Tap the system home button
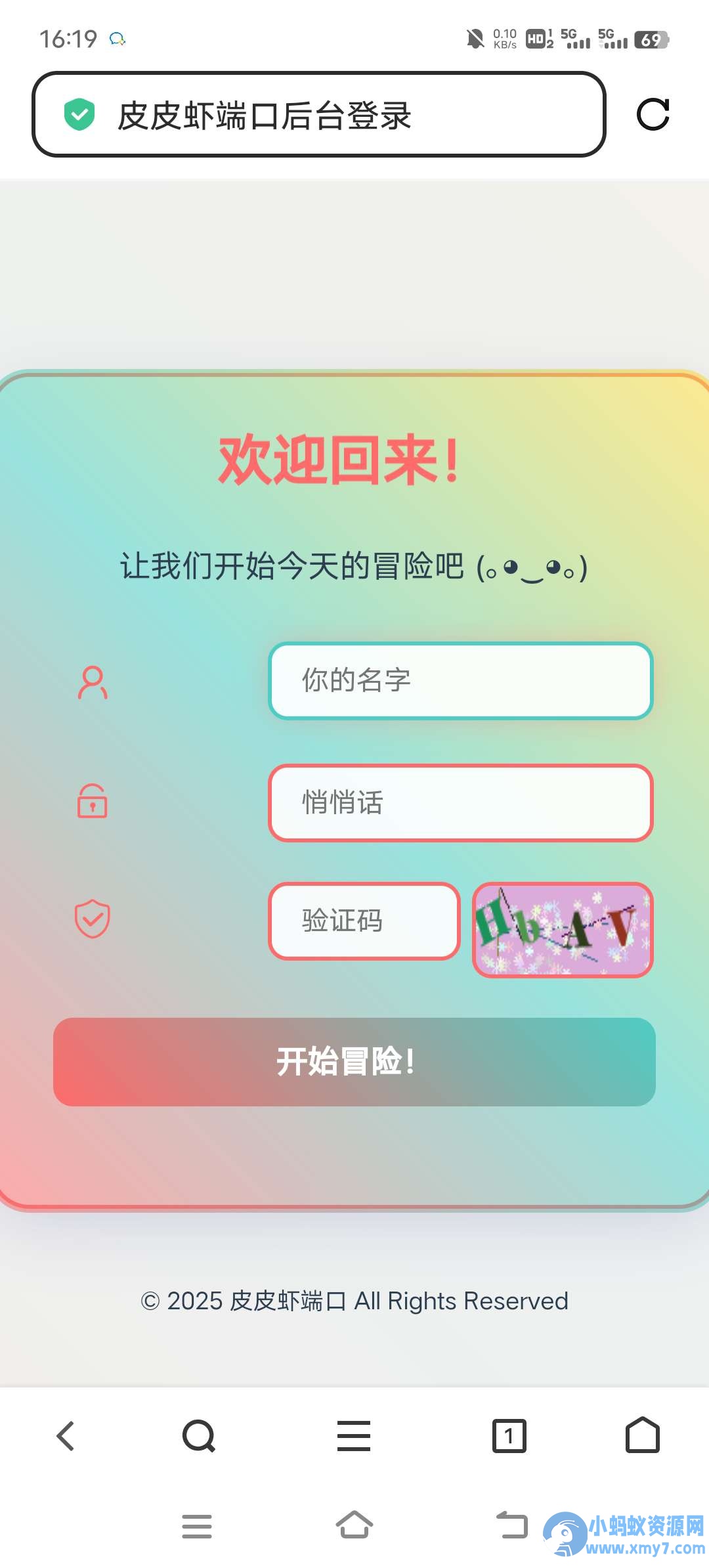 pos(354,1525)
